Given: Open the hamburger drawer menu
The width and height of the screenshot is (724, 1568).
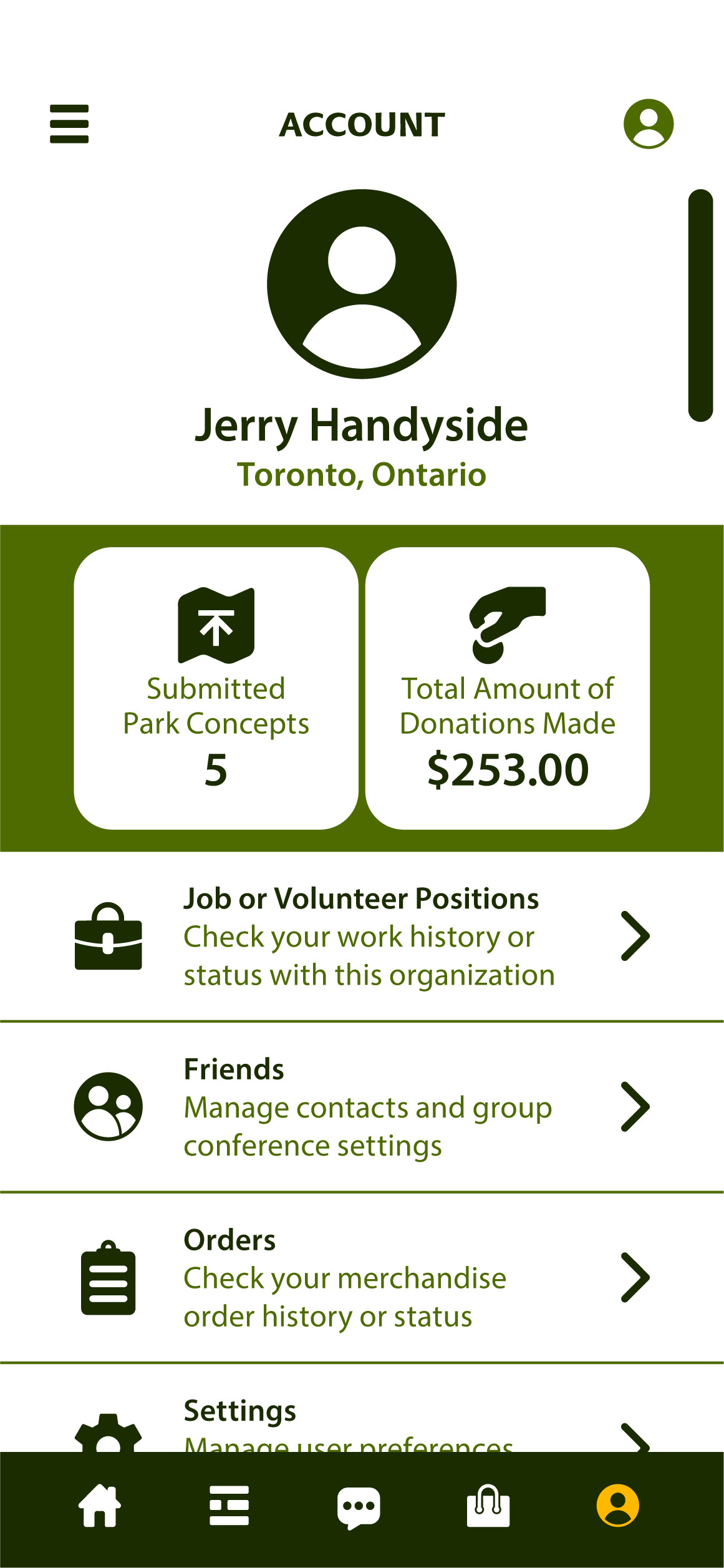Looking at the screenshot, I should tap(69, 124).
